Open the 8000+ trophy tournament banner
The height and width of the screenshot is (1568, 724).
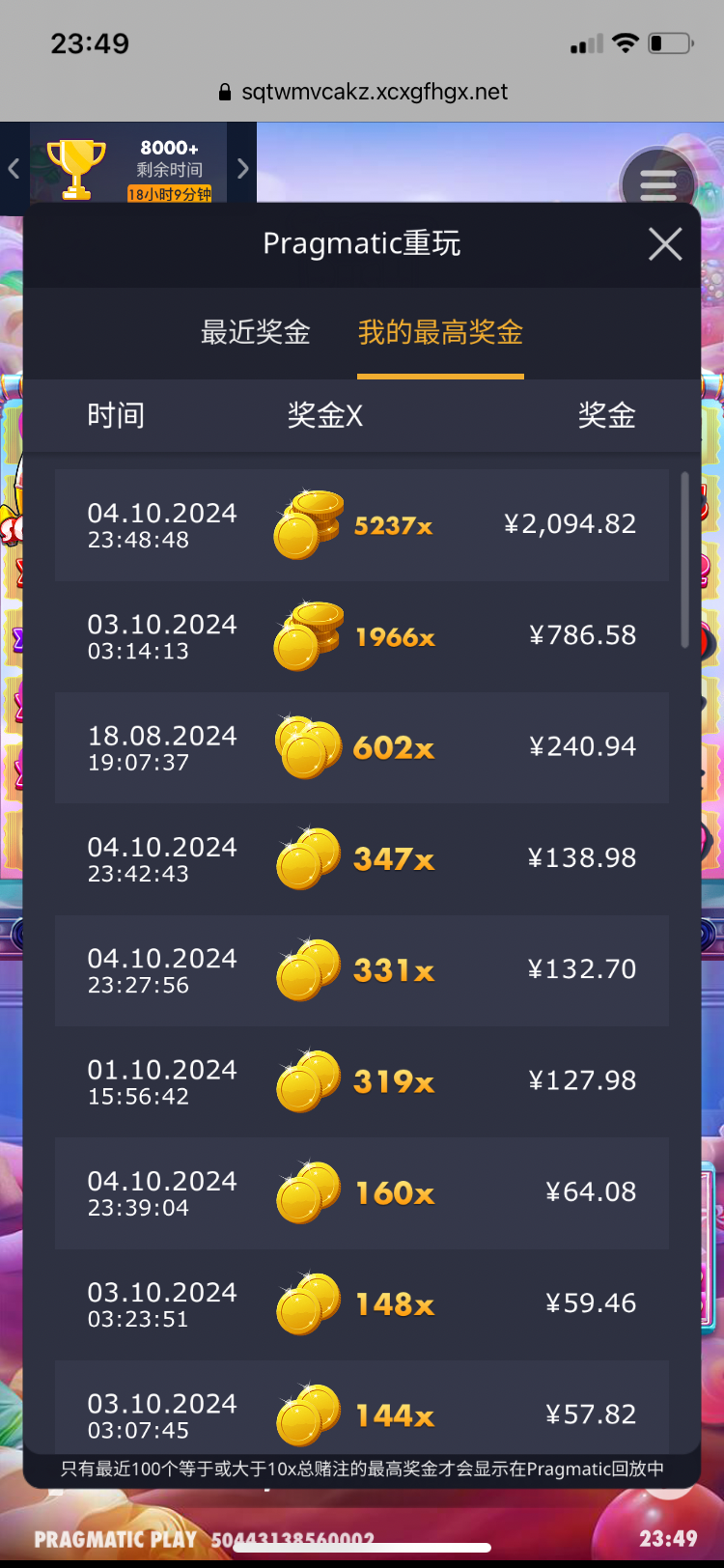pyautogui.click(x=128, y=169)
